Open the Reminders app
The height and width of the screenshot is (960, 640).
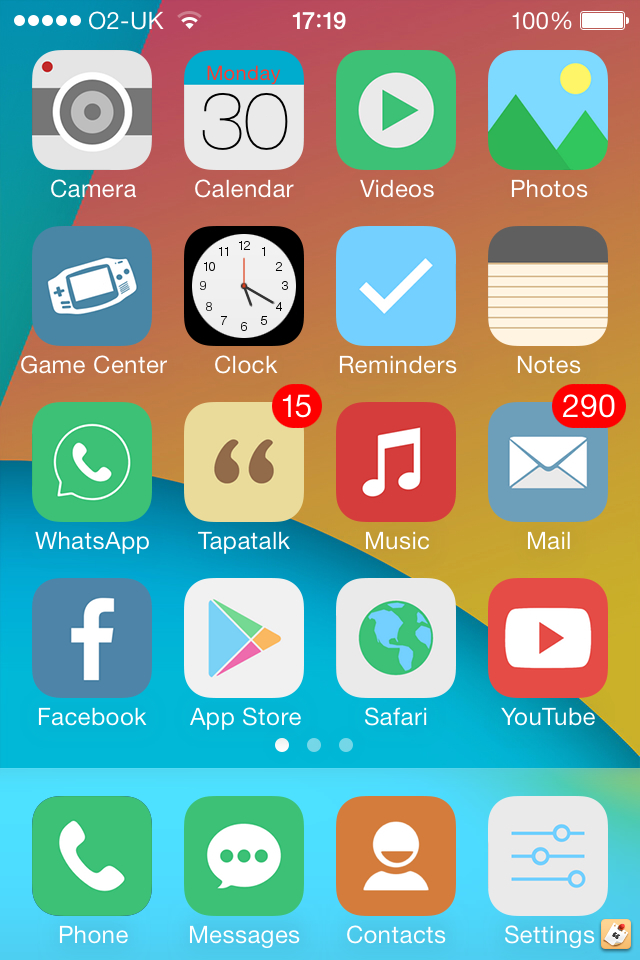click(396, 286)
